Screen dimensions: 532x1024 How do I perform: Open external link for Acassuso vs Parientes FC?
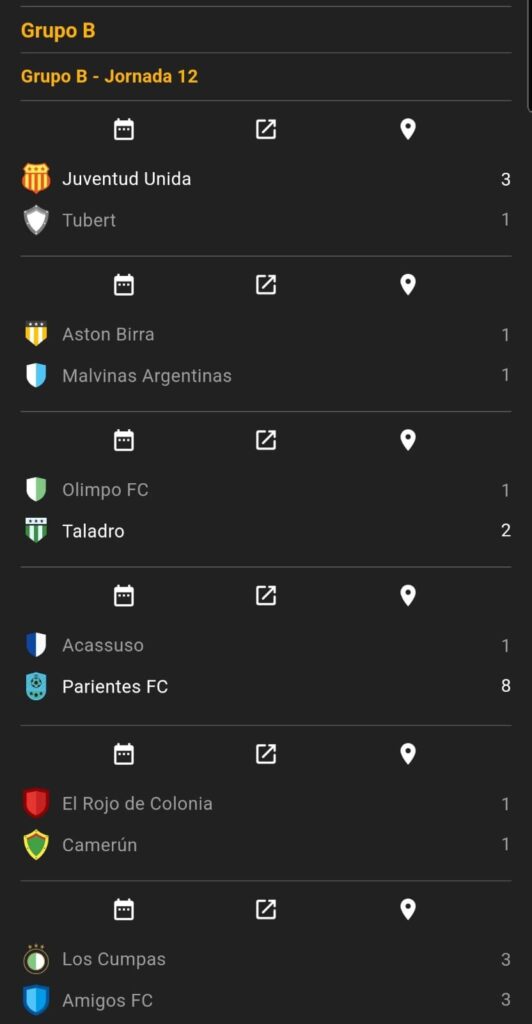[x=266, y=596]
